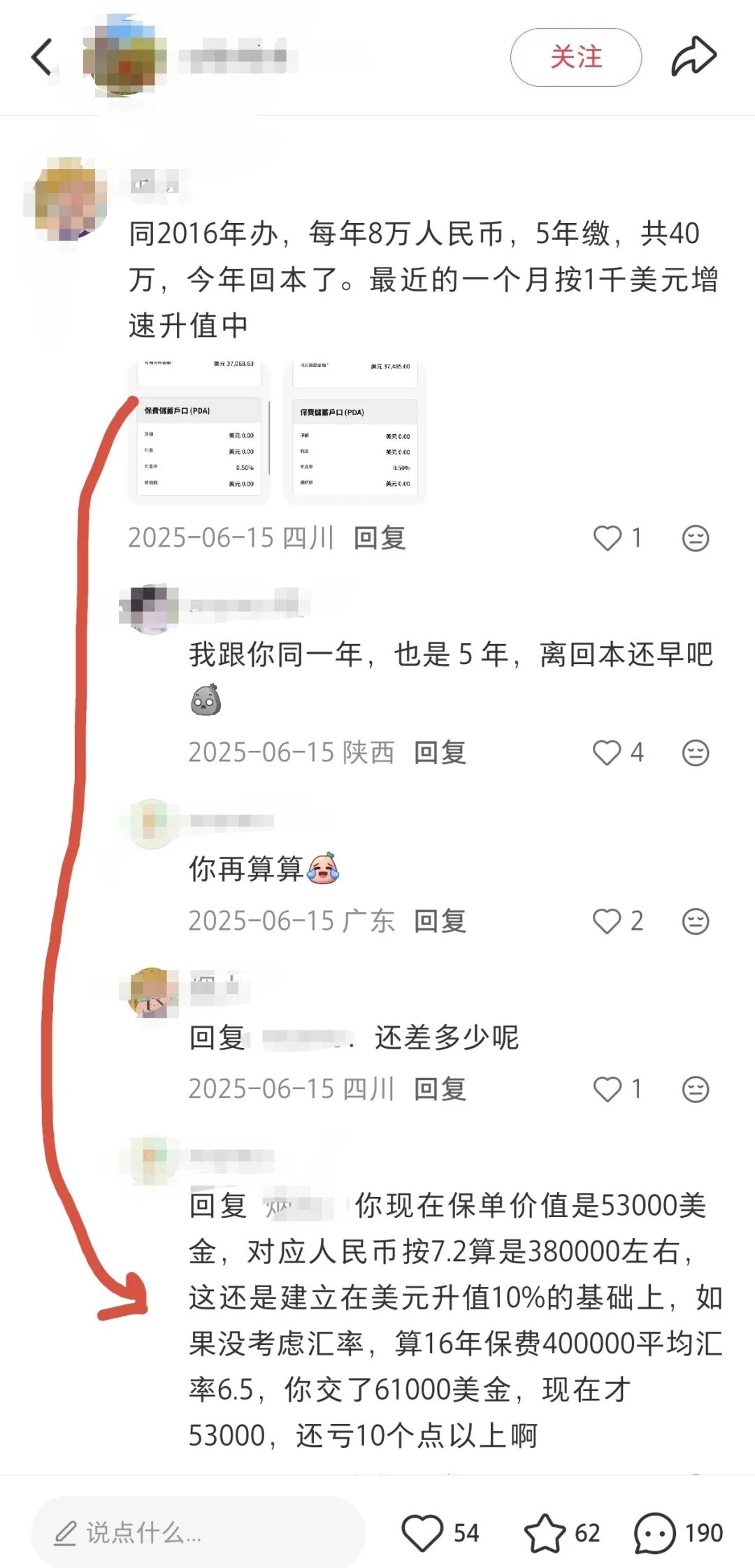Save post using star with 62
Viewport: 755px width, 1568px height.
pyautogui.click(x=545, y=1532)
